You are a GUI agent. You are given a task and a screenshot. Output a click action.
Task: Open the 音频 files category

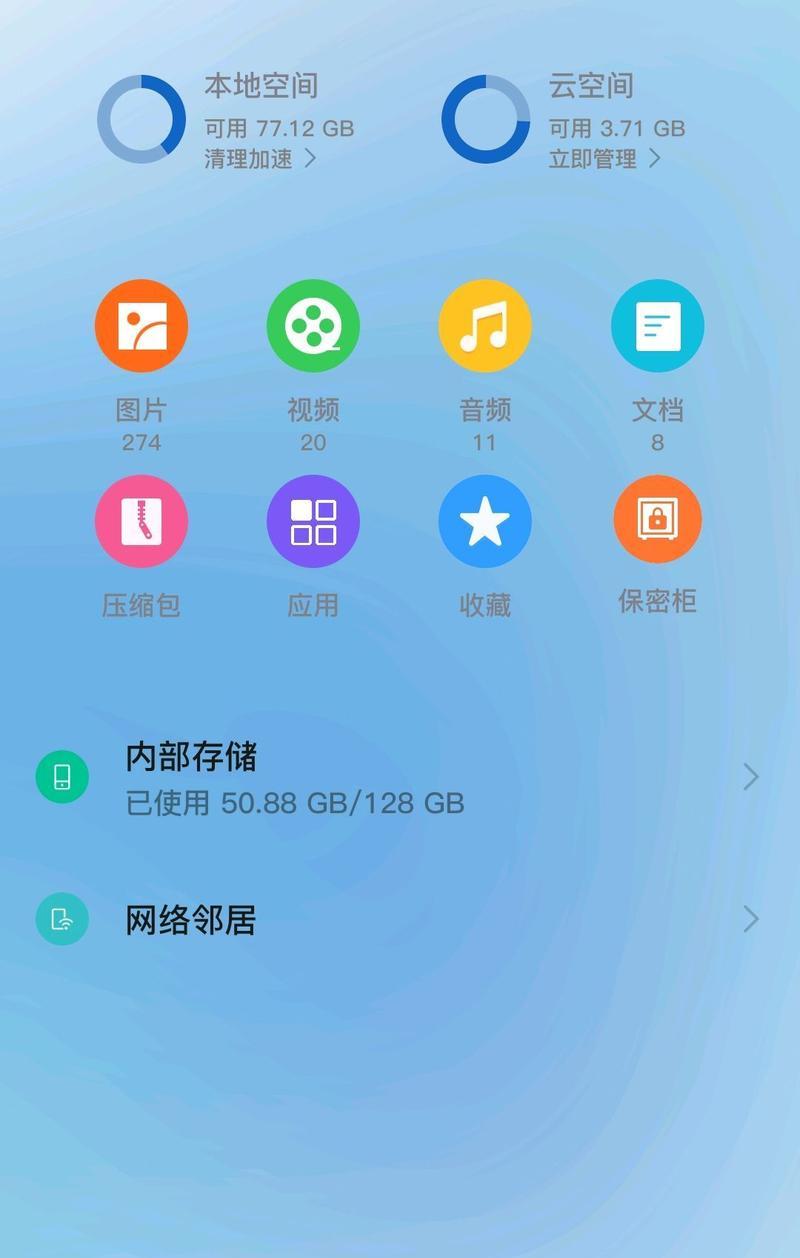pyautogui.click(x=485, y=326)
